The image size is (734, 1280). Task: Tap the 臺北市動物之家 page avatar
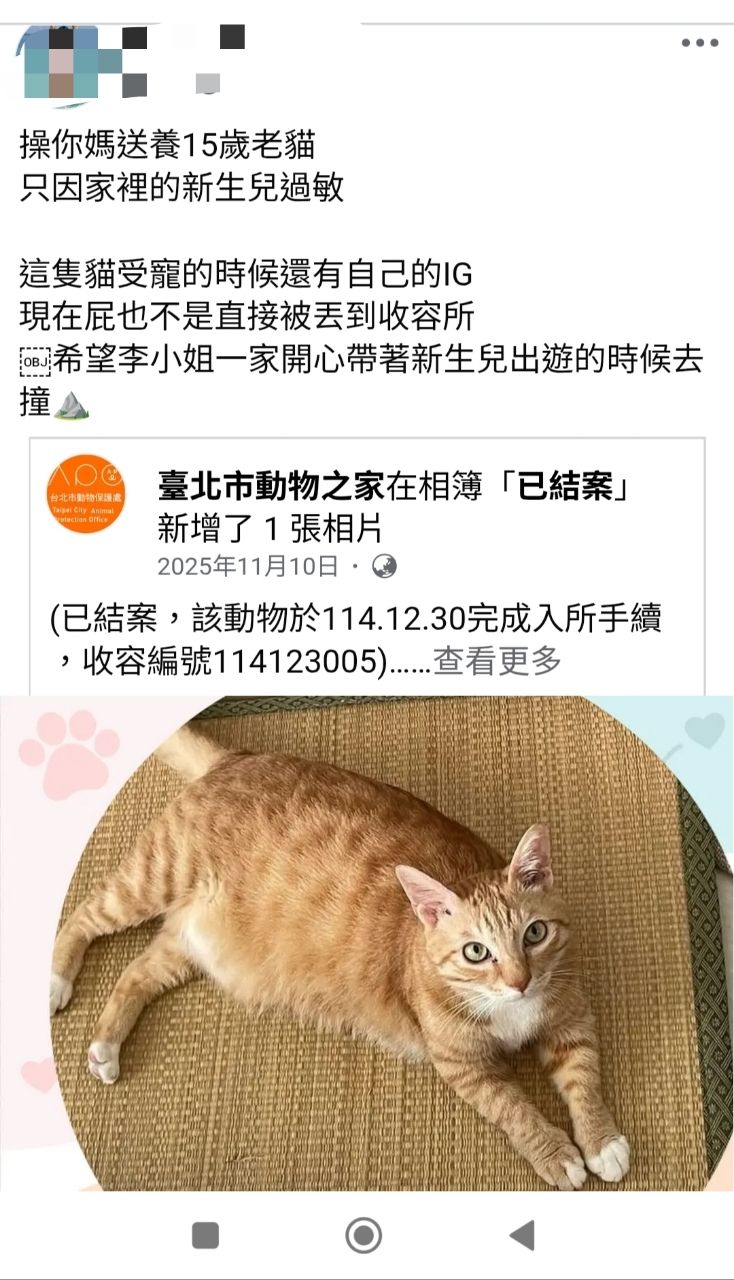click(86, 493)
